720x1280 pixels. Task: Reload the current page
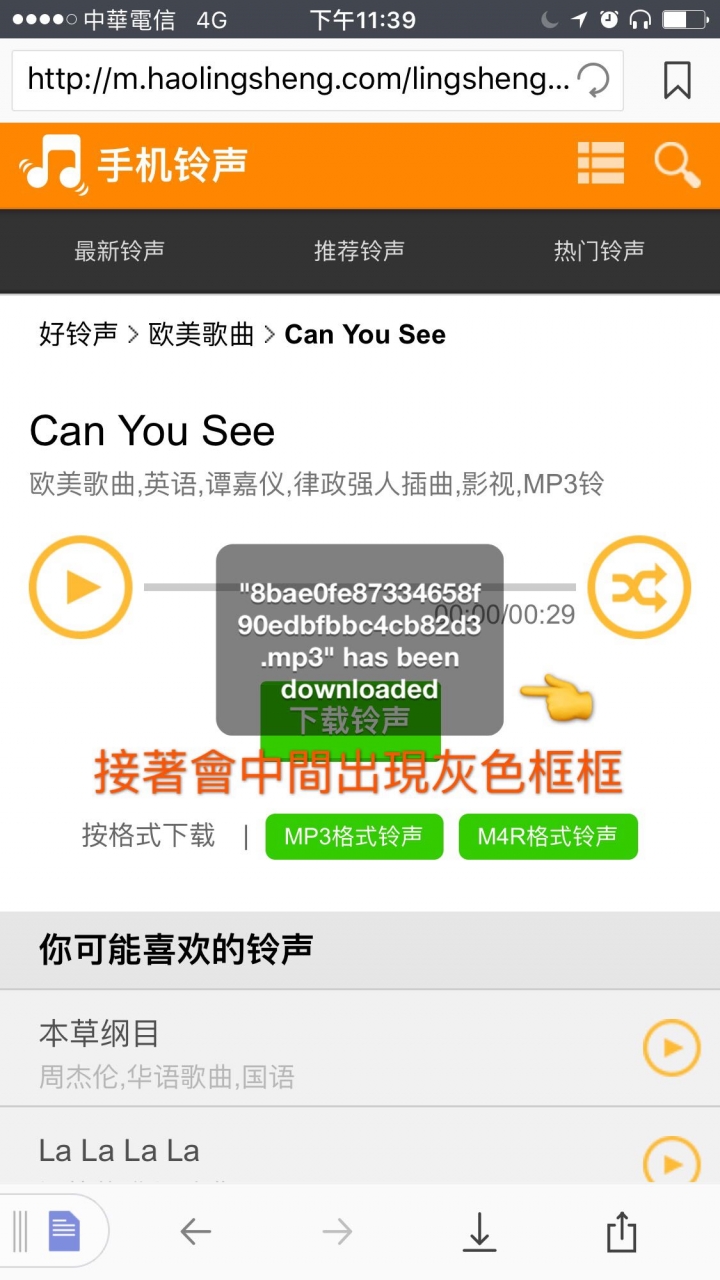coord(594,80)
